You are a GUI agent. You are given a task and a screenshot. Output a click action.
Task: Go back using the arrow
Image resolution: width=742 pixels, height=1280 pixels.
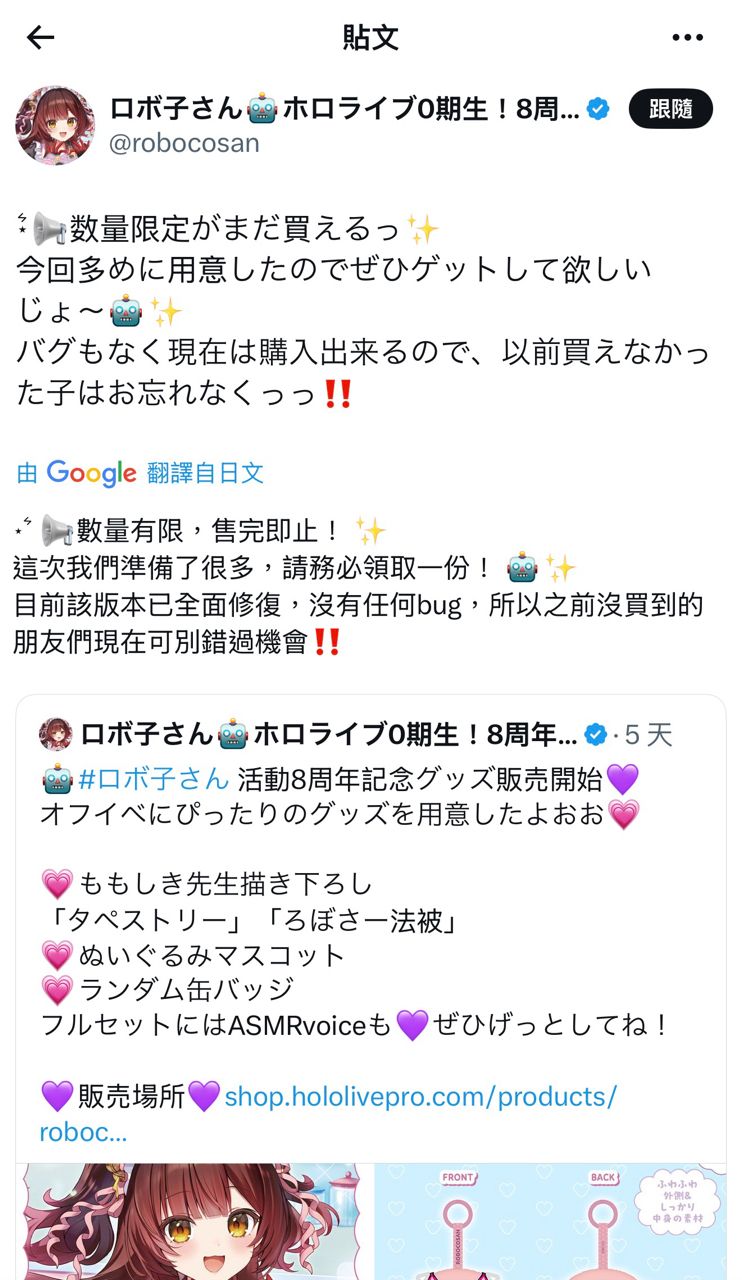point(40,38)
